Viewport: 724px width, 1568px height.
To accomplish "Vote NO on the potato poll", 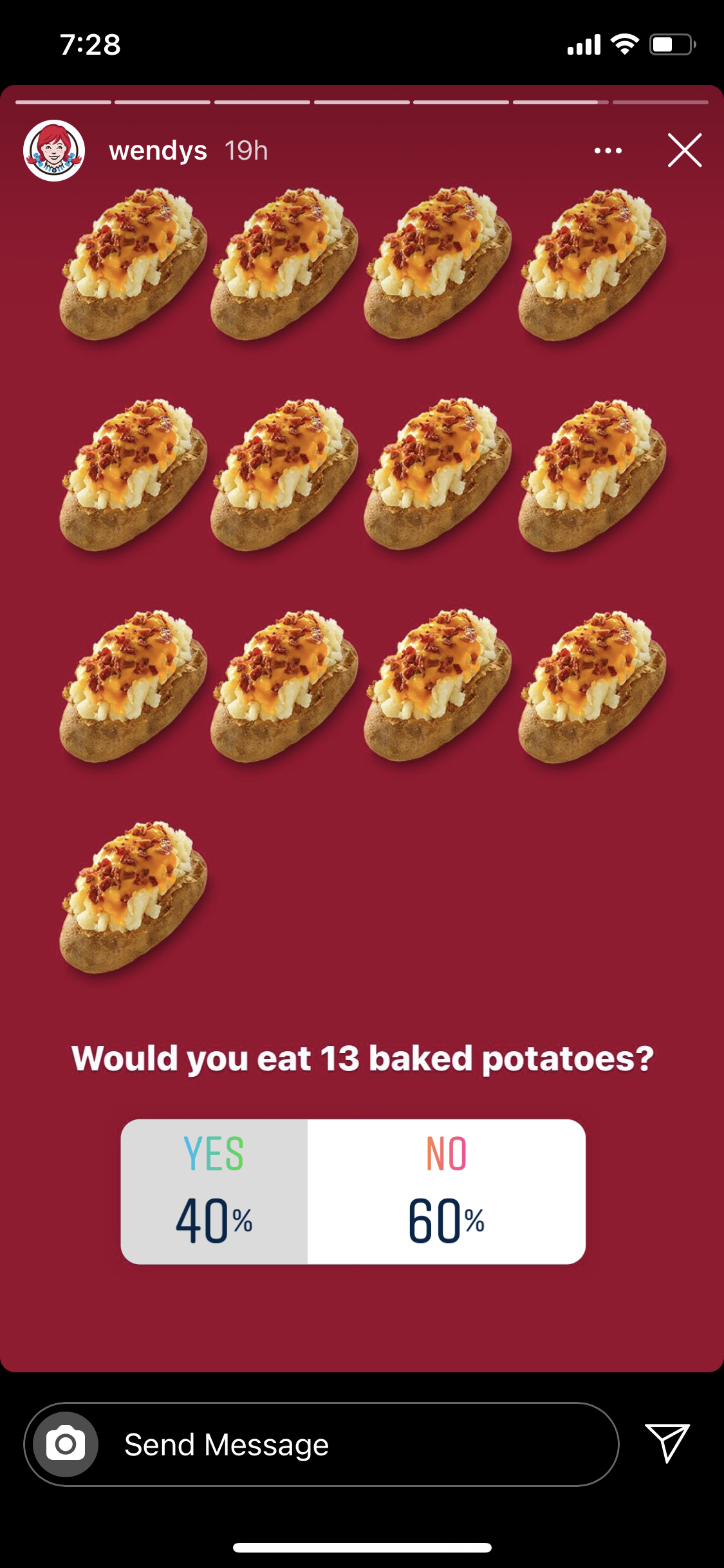I will (x=446, y=1191).
